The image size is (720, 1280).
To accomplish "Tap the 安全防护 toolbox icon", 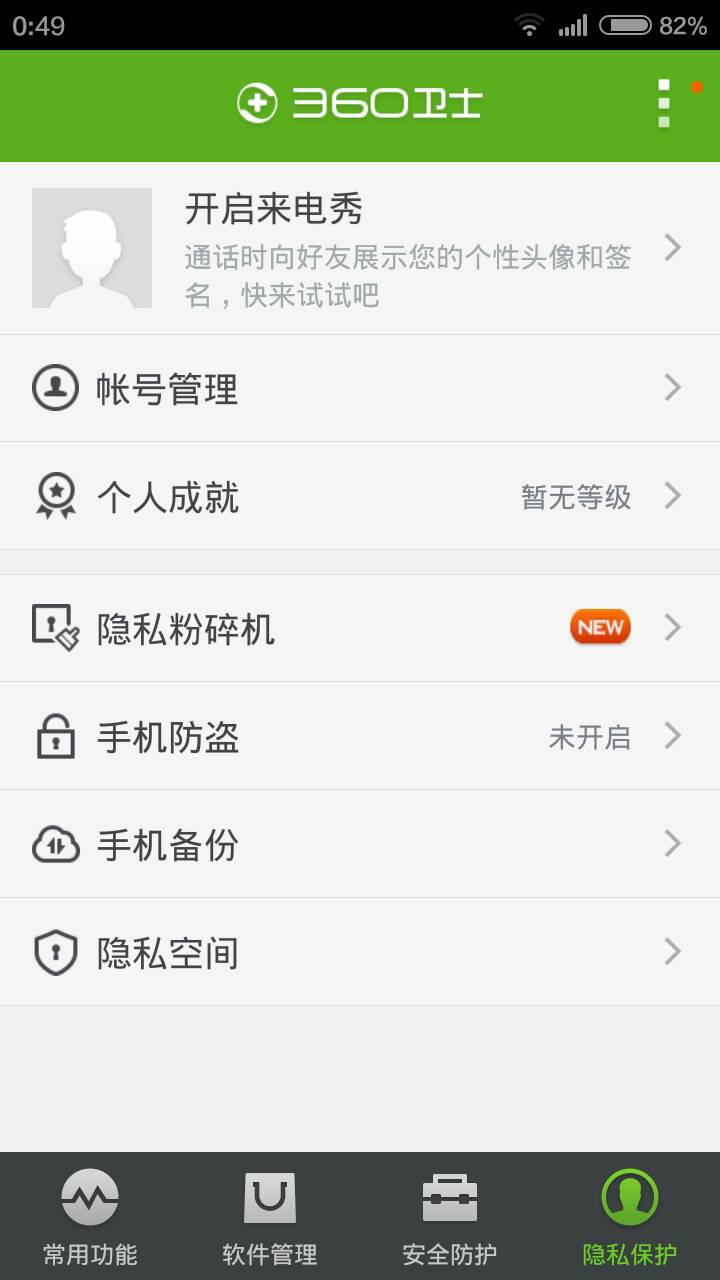I will coord(450,1196).
